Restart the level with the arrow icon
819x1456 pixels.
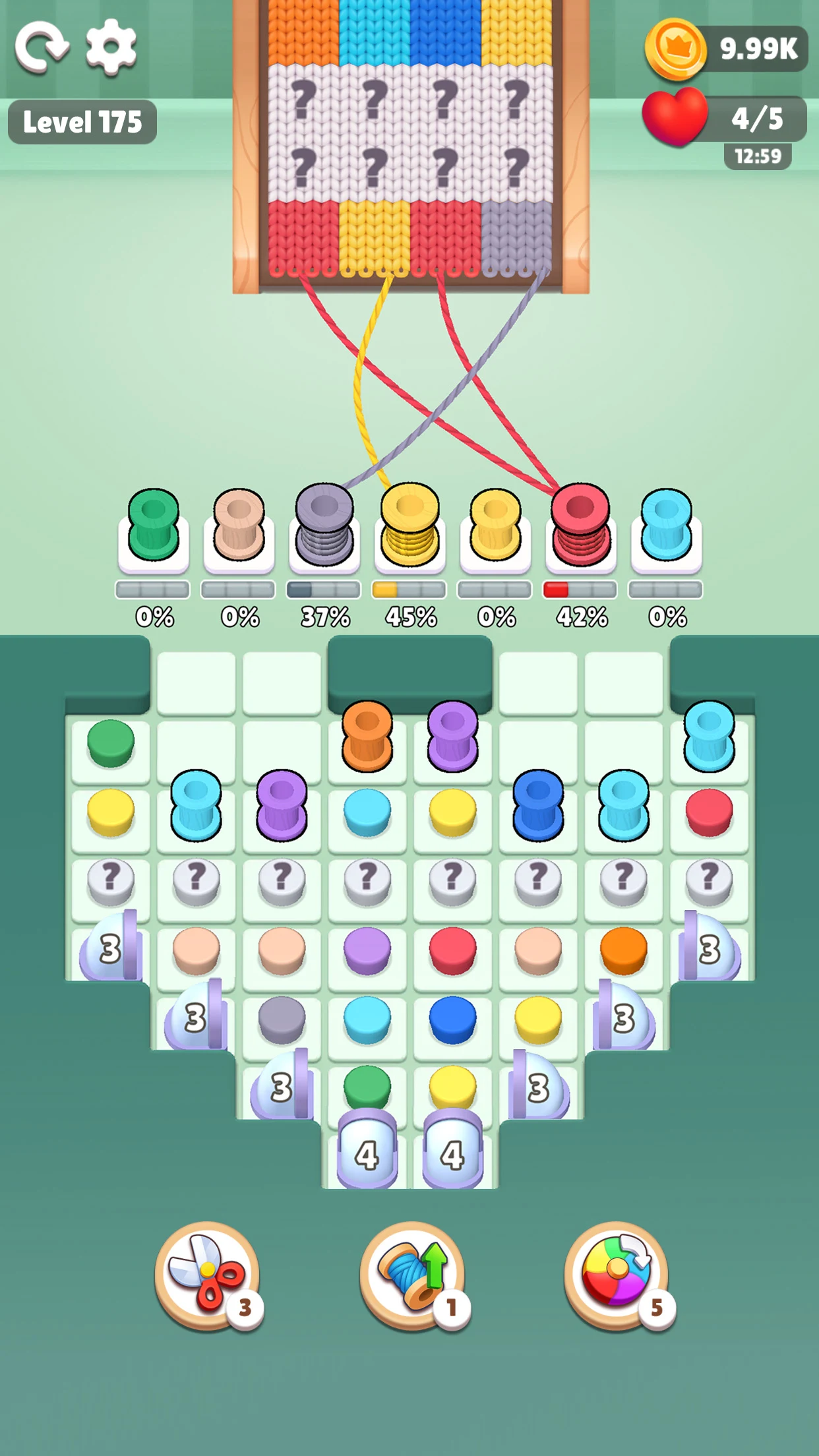pyautogui.click(x=42, y=46)
